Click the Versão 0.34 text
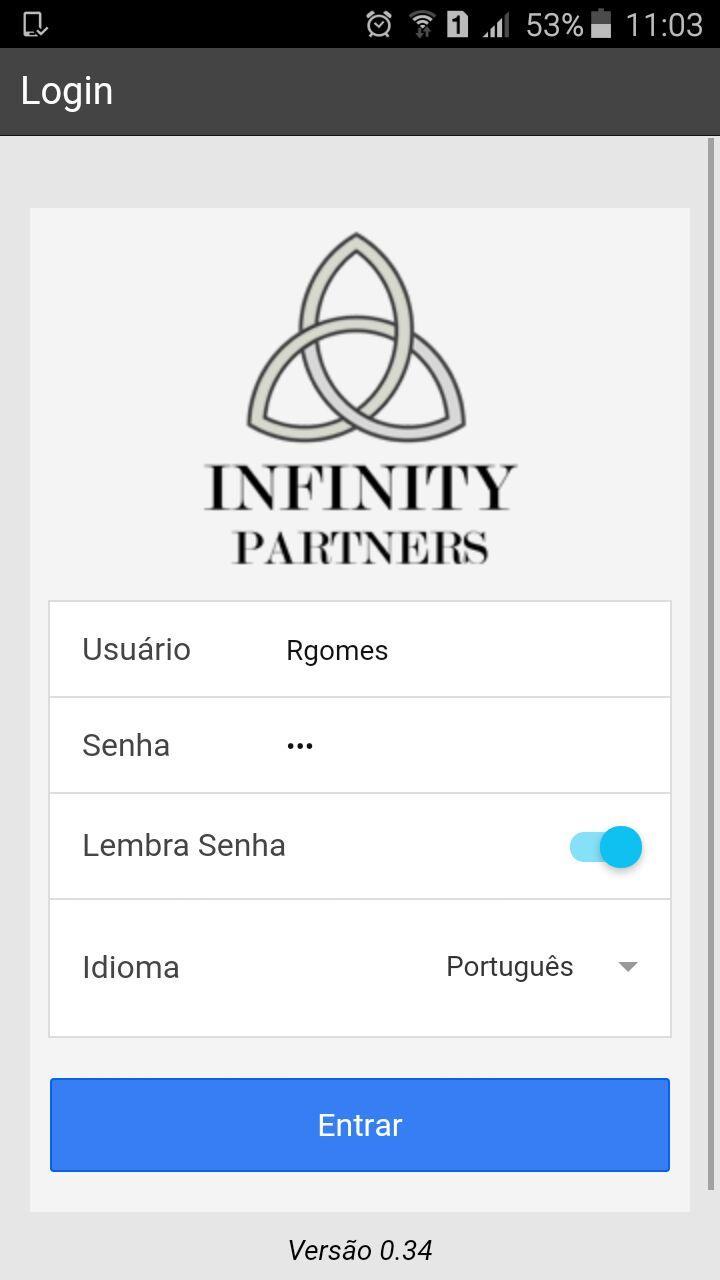 tap(360, 1249)
